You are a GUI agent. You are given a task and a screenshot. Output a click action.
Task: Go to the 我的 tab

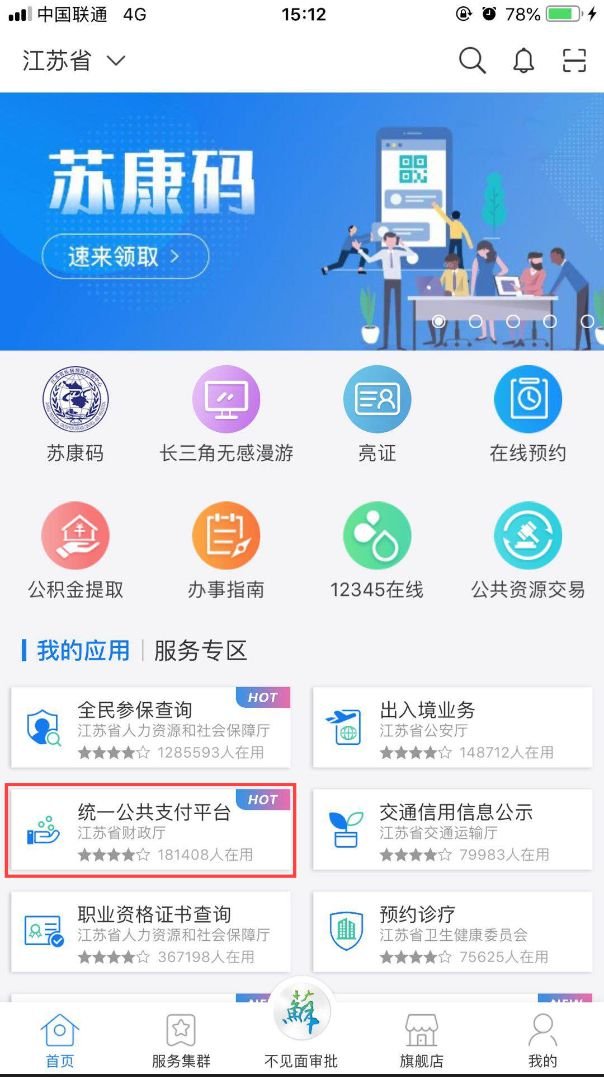click(x=543, y=1040)
